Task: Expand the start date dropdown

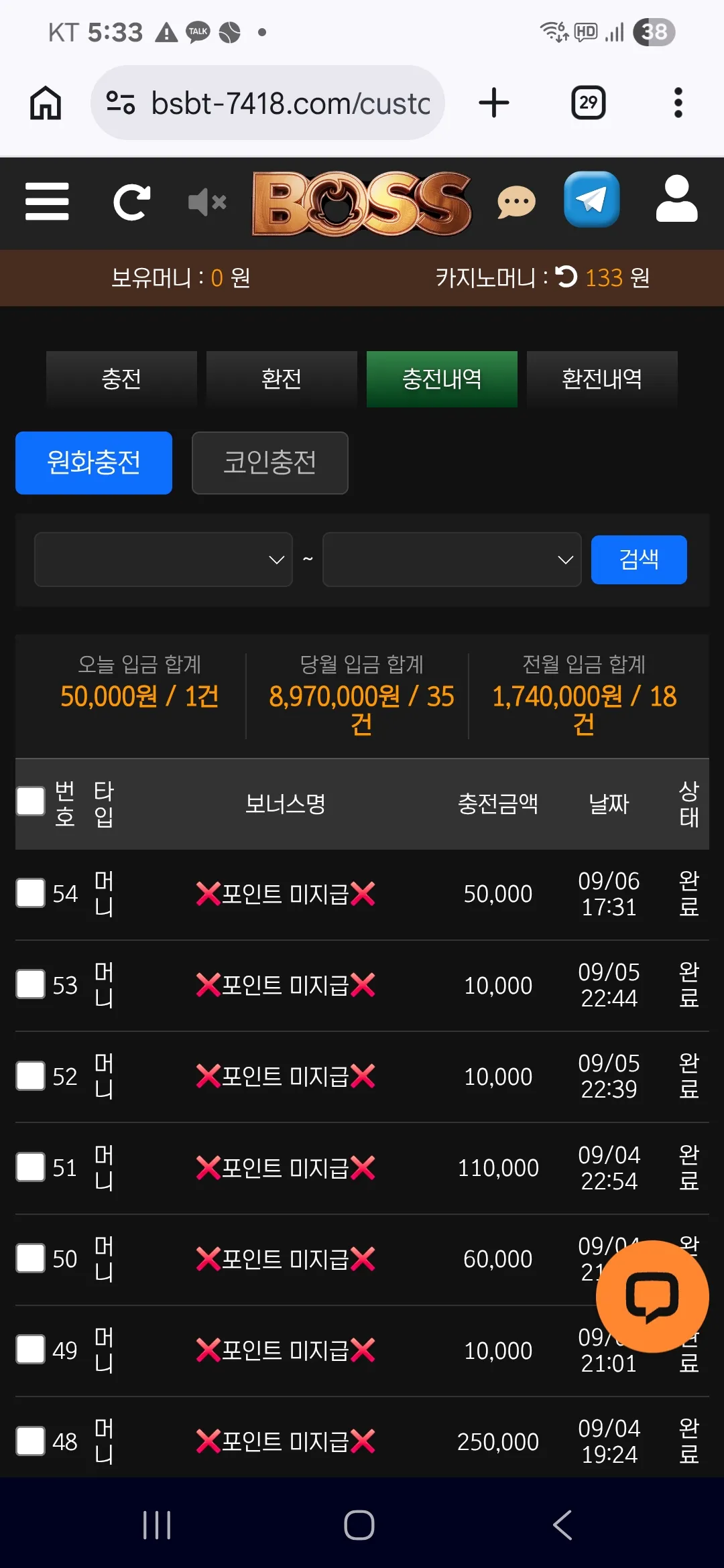Action: 164,560
